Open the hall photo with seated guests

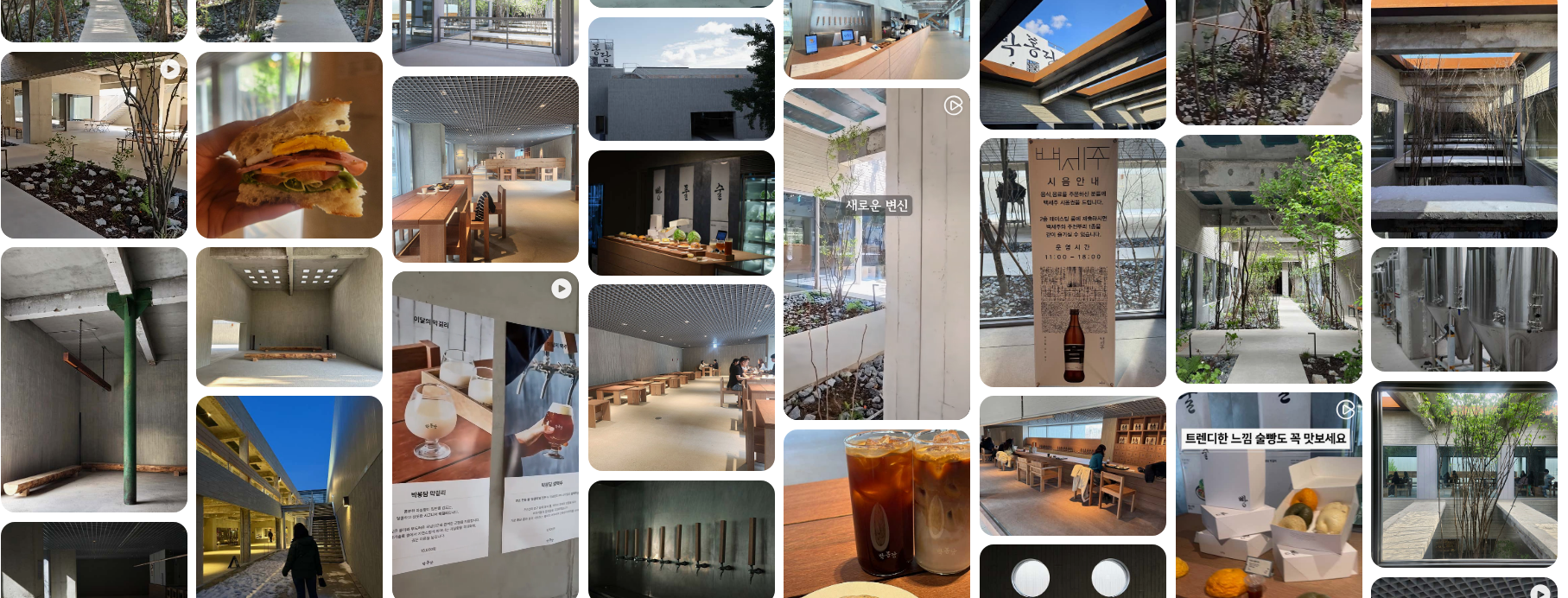[x=681, y=378]
